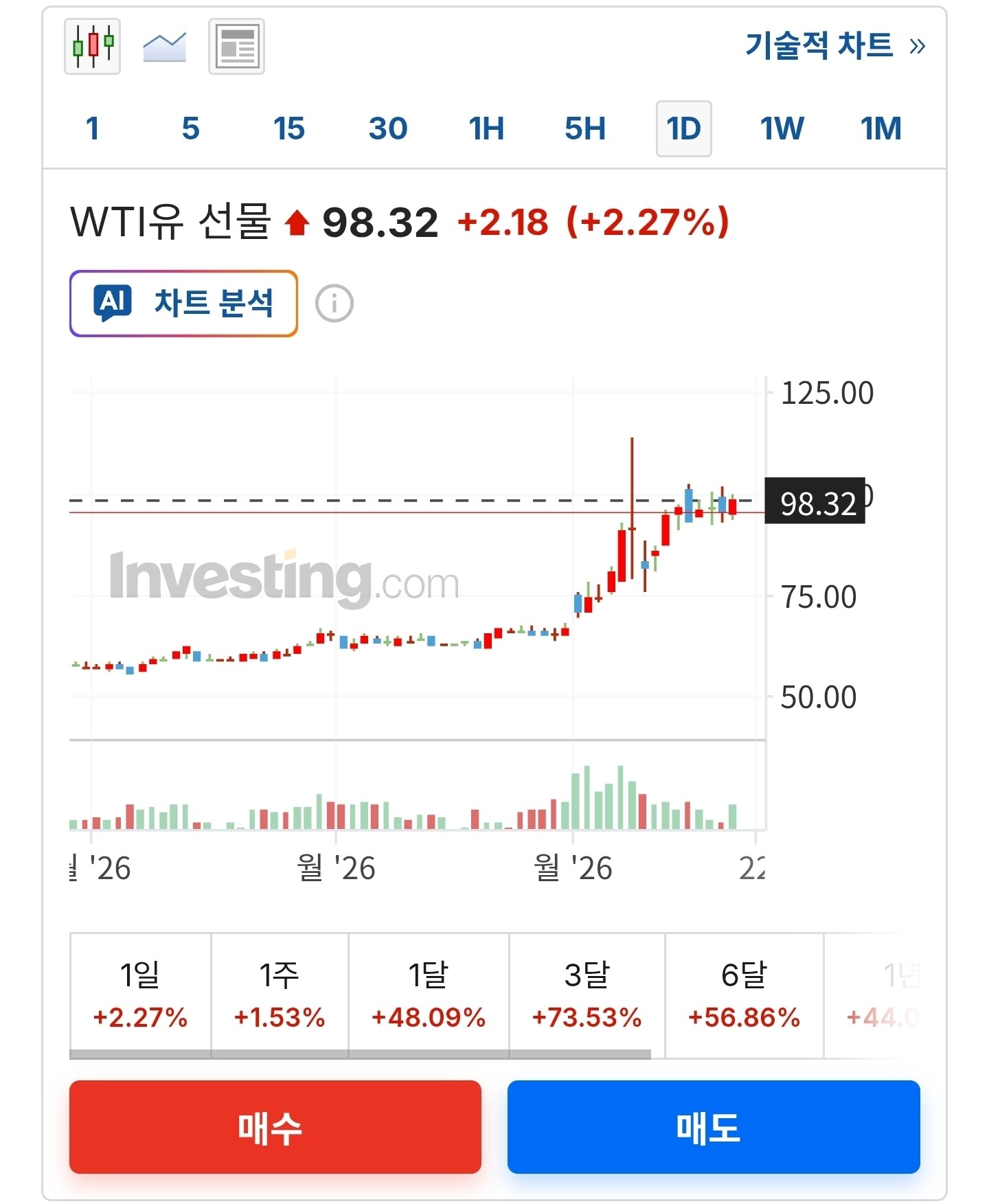Switch to area line chart view
The width and height of the screenshot is (989, 1204).
[164, 47]
